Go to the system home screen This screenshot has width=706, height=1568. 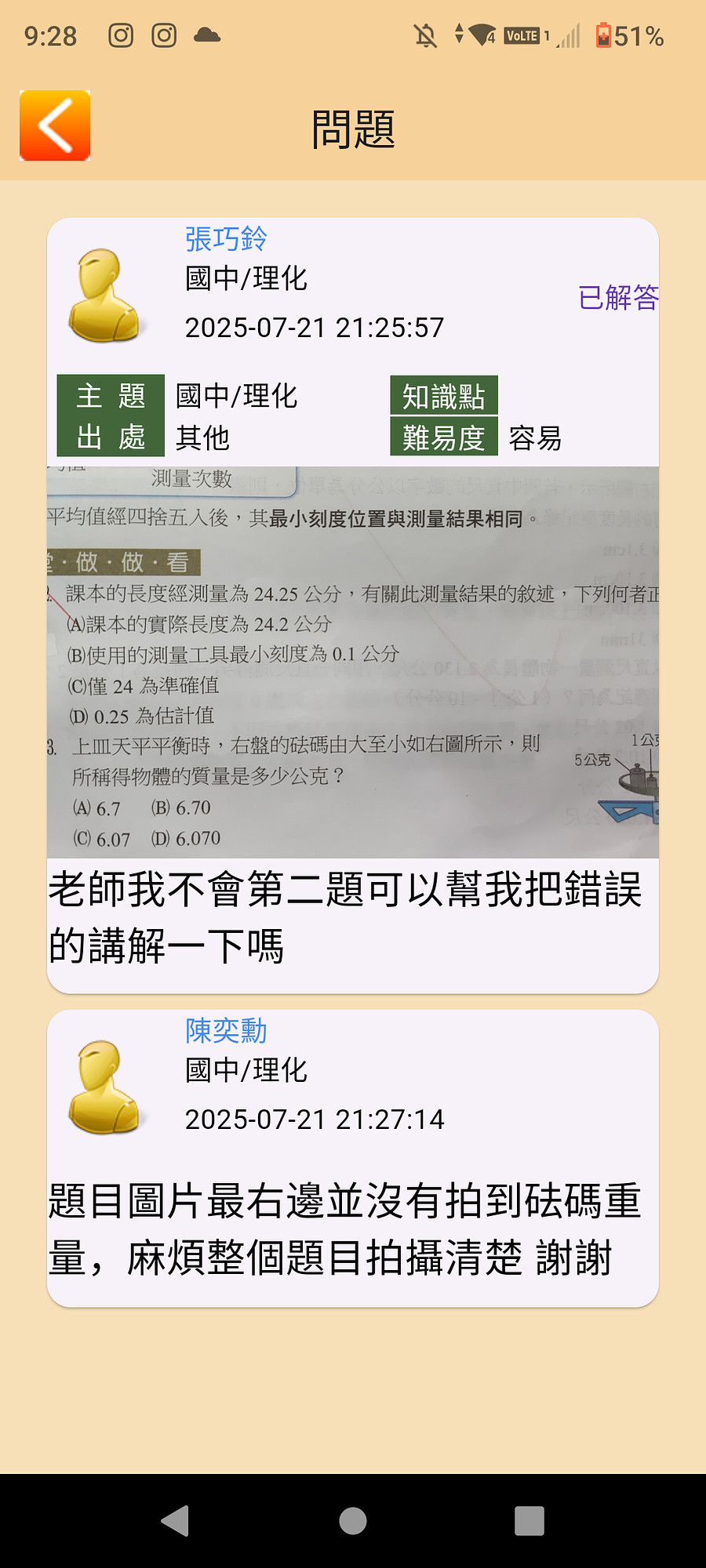[x=353, y=1521]
